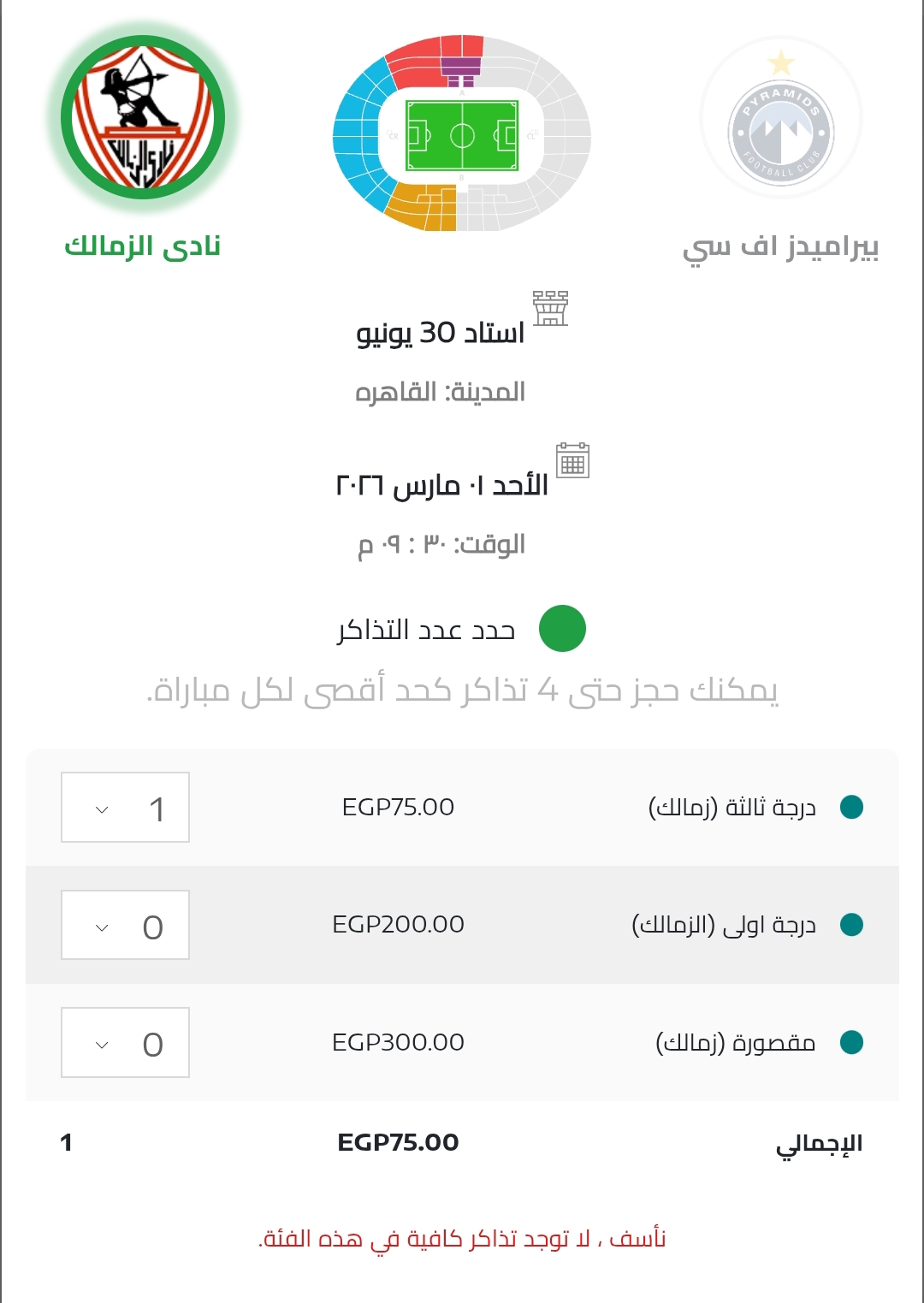Open quantity dropdown for مقصورة tickets
The height and width of the screenshot is (1303, 924).
pos(124,1043)
